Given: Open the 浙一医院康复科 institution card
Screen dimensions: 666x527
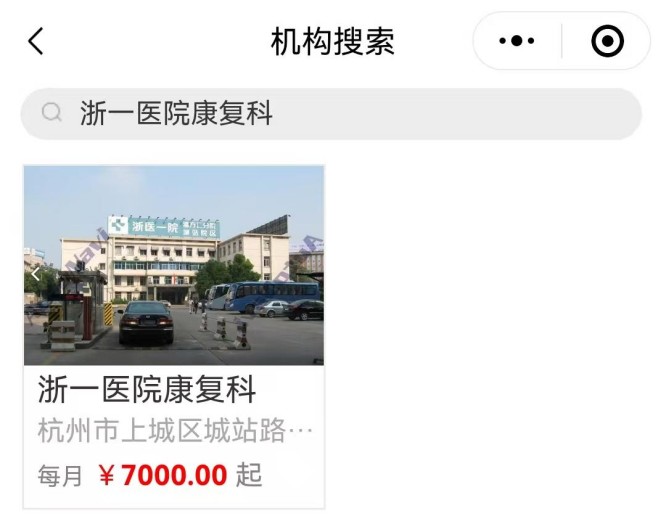Looking at the screenshot, I should pyautogui.click(x=174, y=335).
